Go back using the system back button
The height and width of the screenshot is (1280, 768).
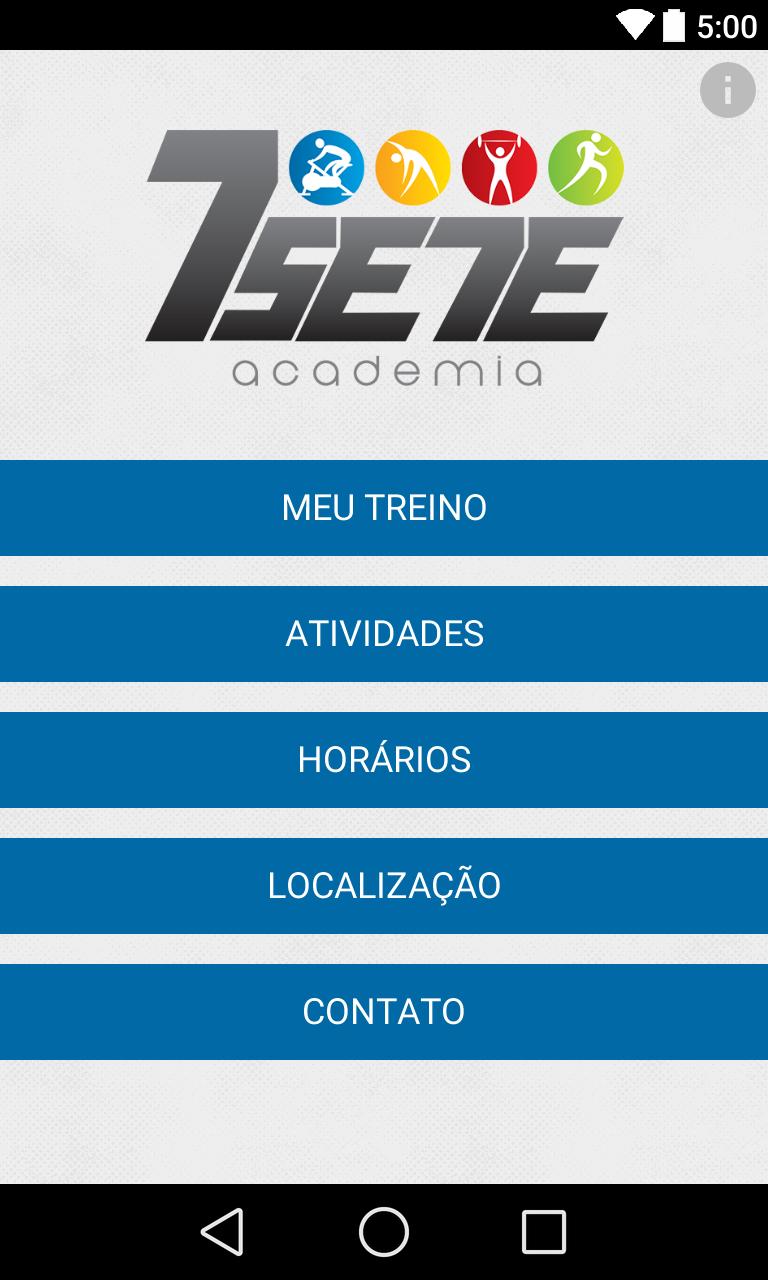(222, 1231)
